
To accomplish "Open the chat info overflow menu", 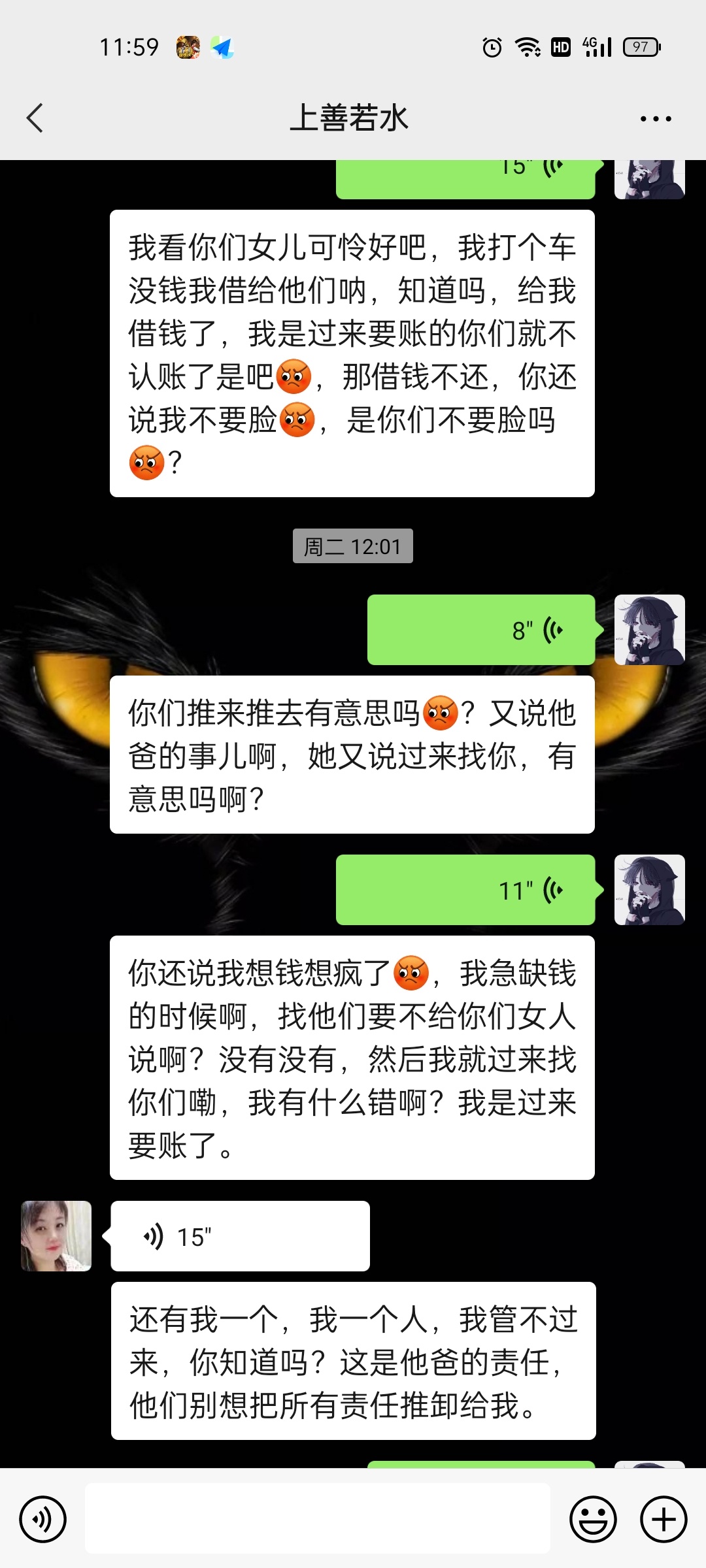I will click(x=656, y=119).
